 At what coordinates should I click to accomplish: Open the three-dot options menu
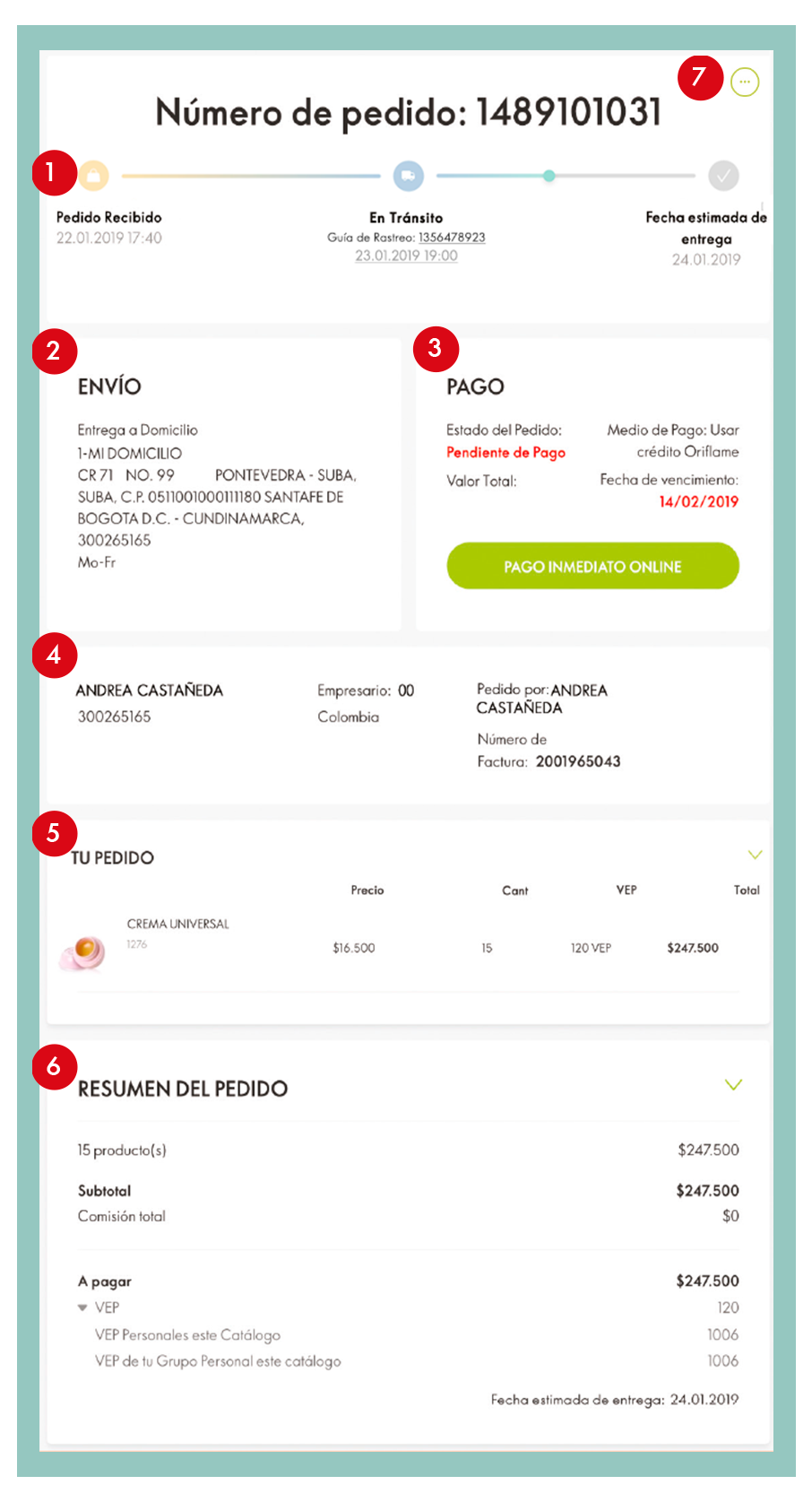pos(745,82)
